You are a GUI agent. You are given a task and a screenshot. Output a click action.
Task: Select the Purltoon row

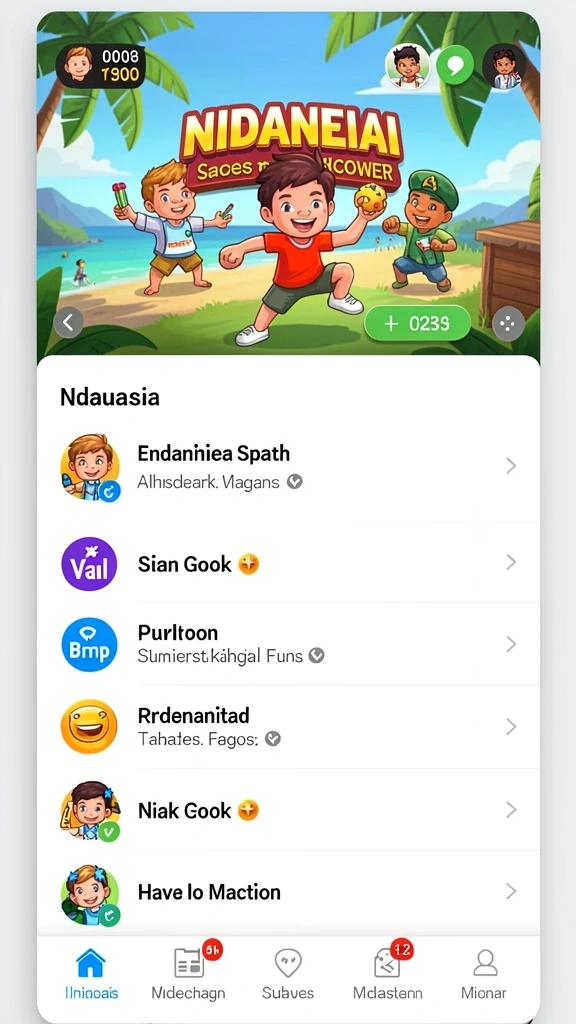[x=288, y=644]
